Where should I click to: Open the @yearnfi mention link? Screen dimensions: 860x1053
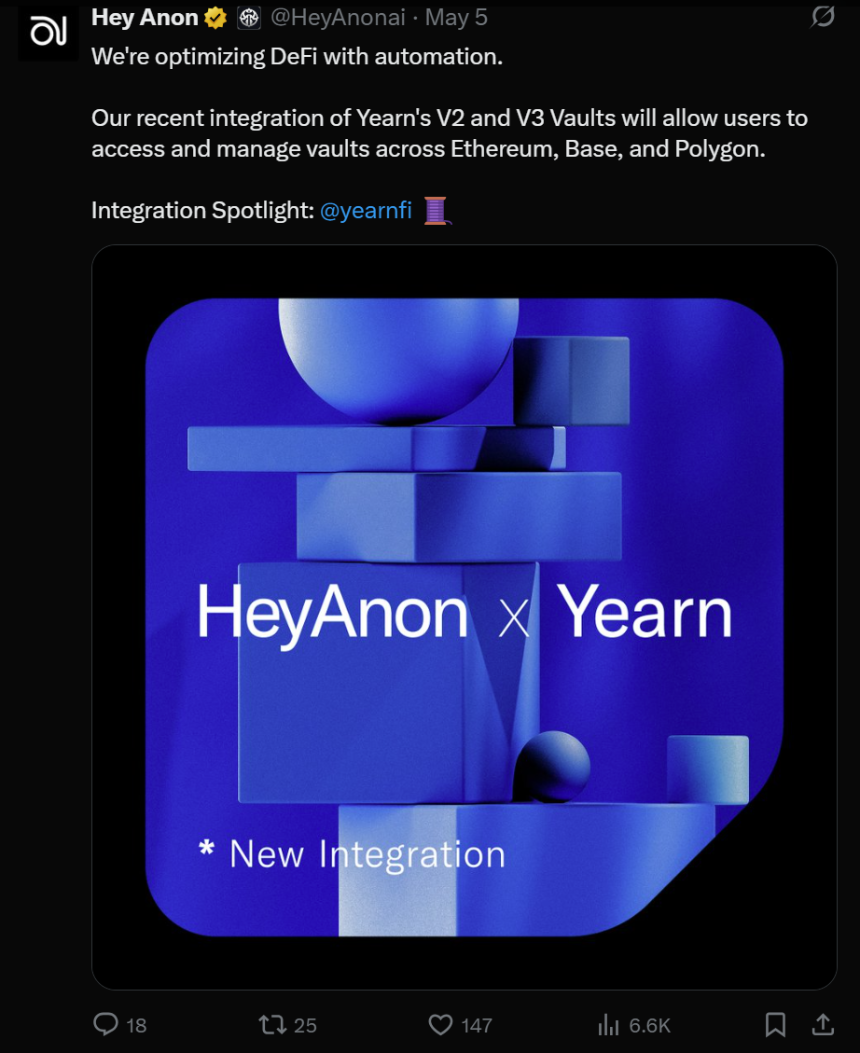point(365,210)
